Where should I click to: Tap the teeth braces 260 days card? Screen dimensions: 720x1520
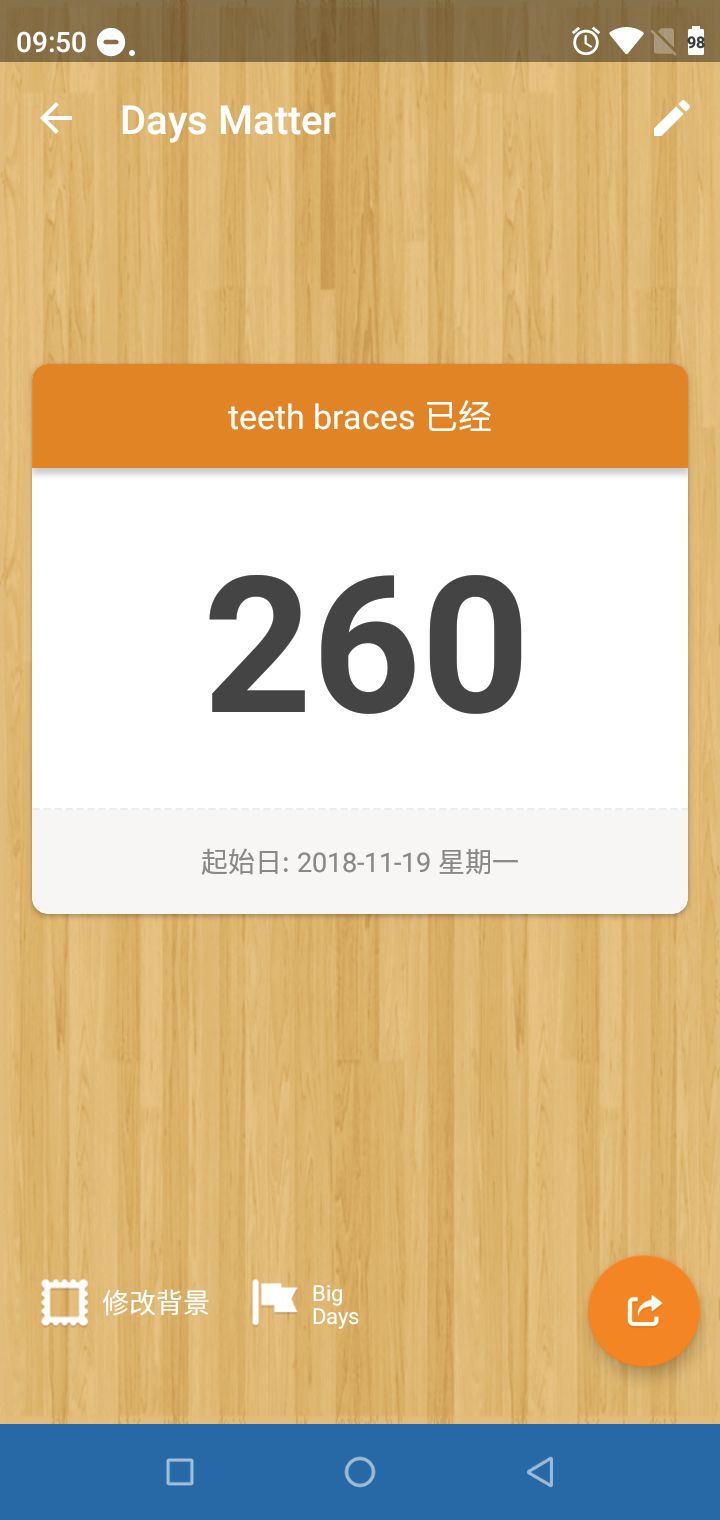point(360,640)
